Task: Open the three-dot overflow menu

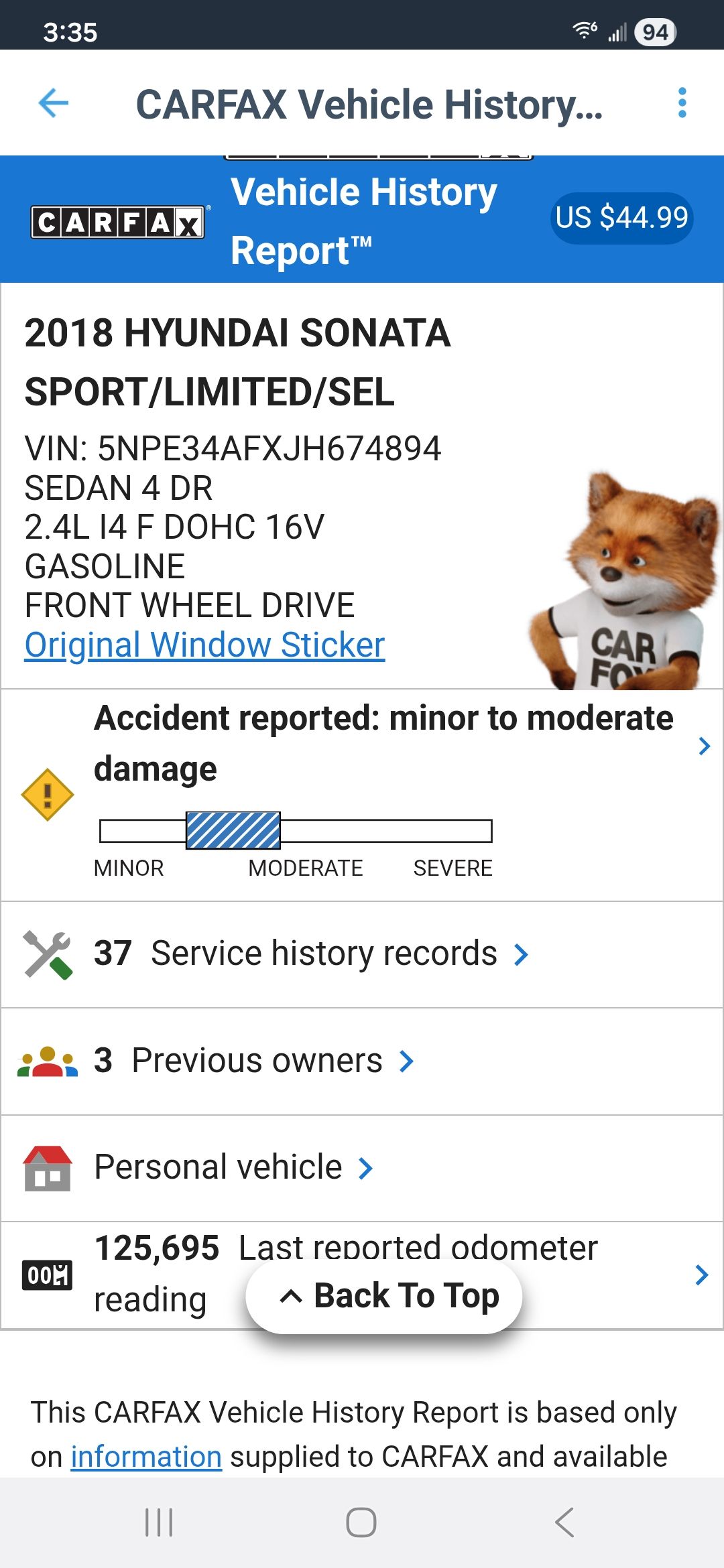Action: pyautogui.click(x=682, y=103)
